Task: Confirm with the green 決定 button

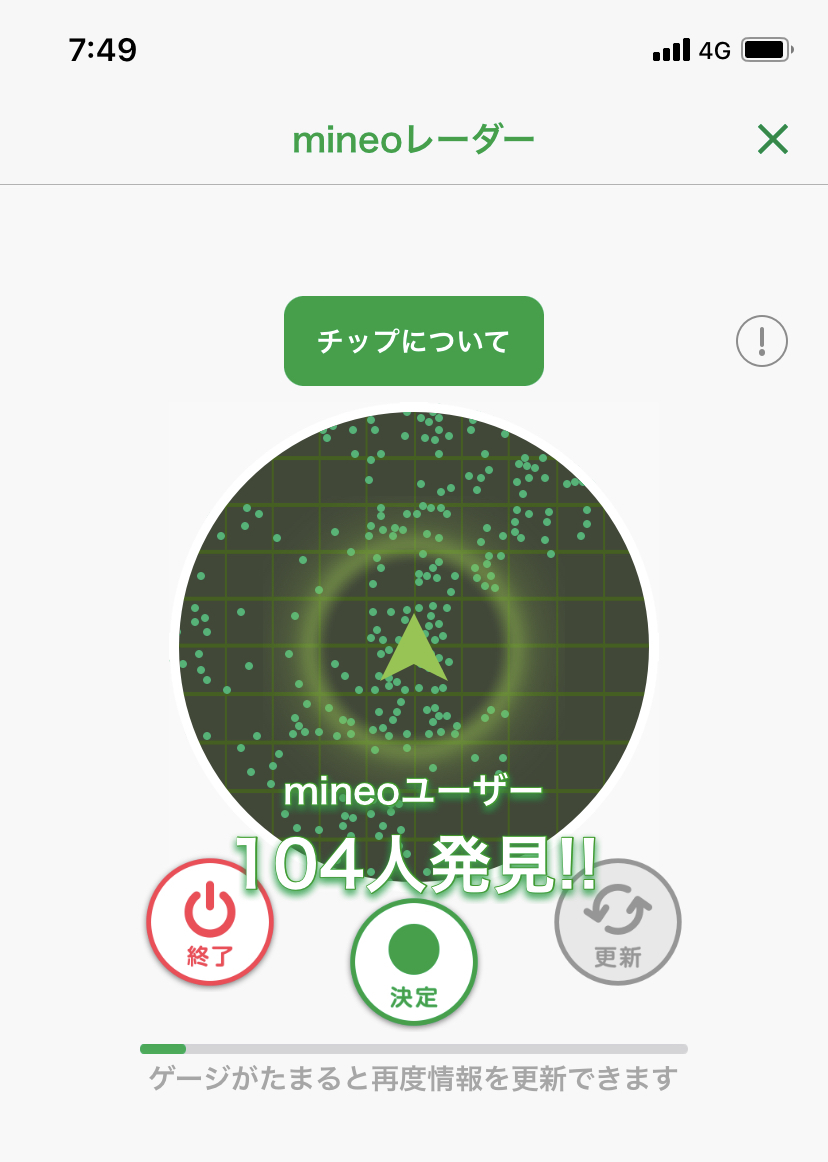Action: [414, 961]
